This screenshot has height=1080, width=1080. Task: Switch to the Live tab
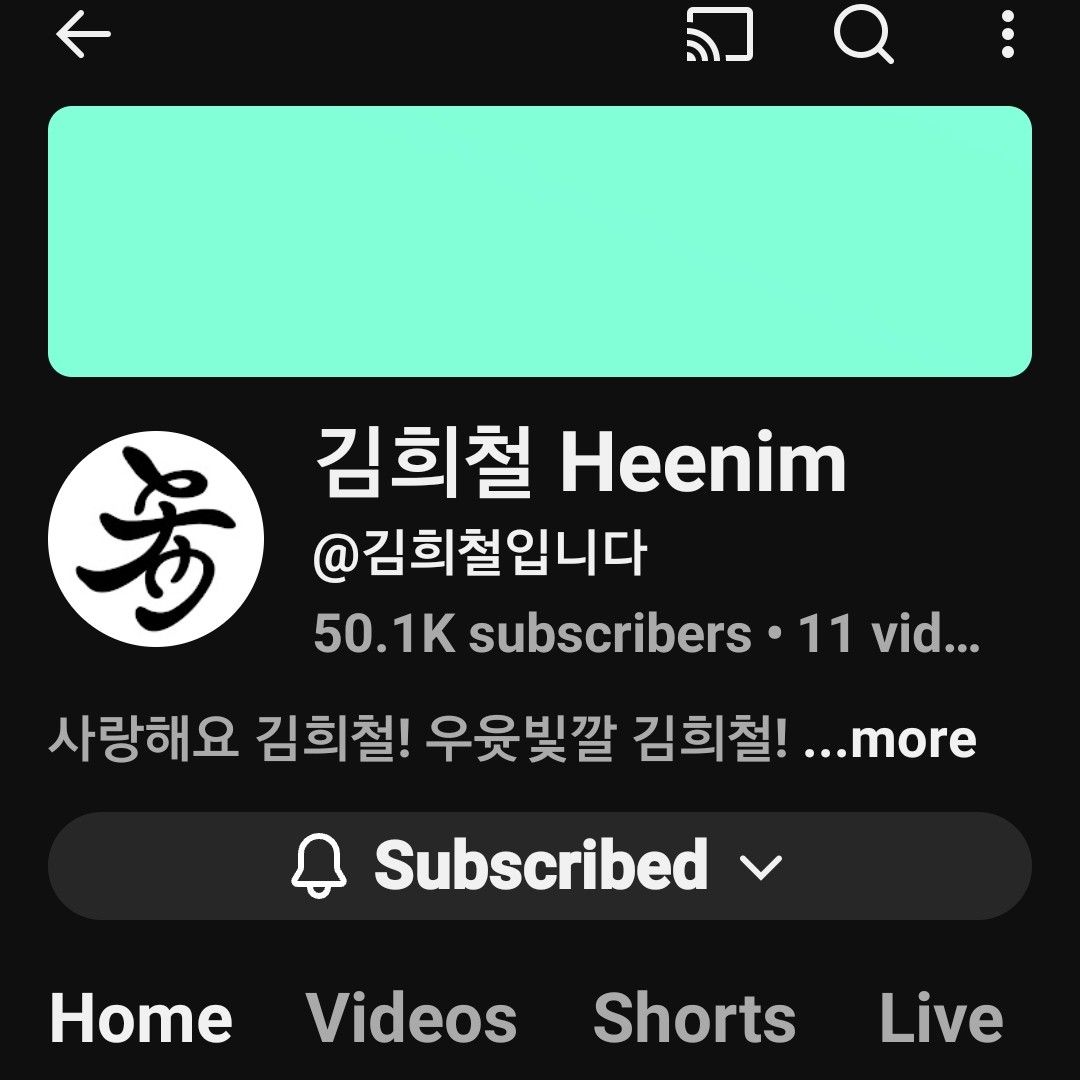tap(940, 1018)
